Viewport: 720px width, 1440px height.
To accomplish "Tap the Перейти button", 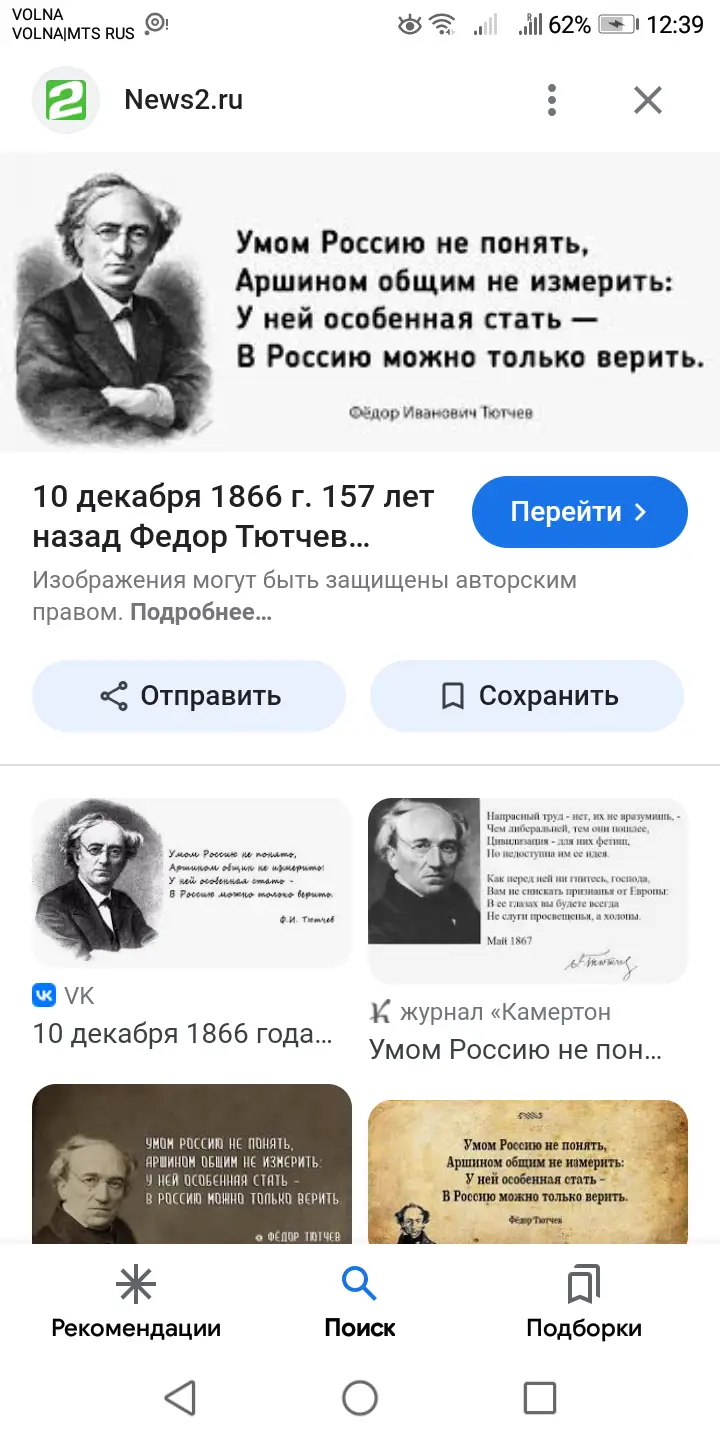I will click(580, 512).
